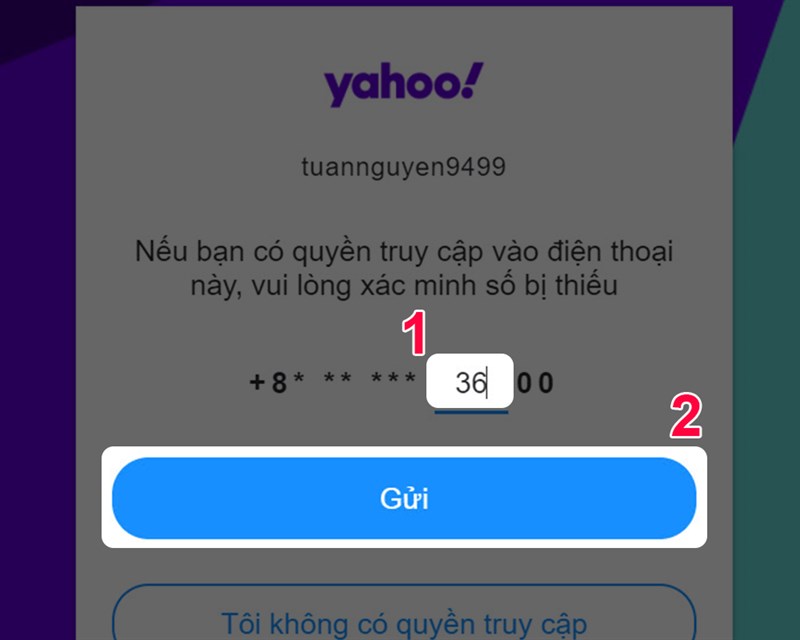800x640 pixels.
Task: Submit with the Gửi button
Action: point(404,498)
